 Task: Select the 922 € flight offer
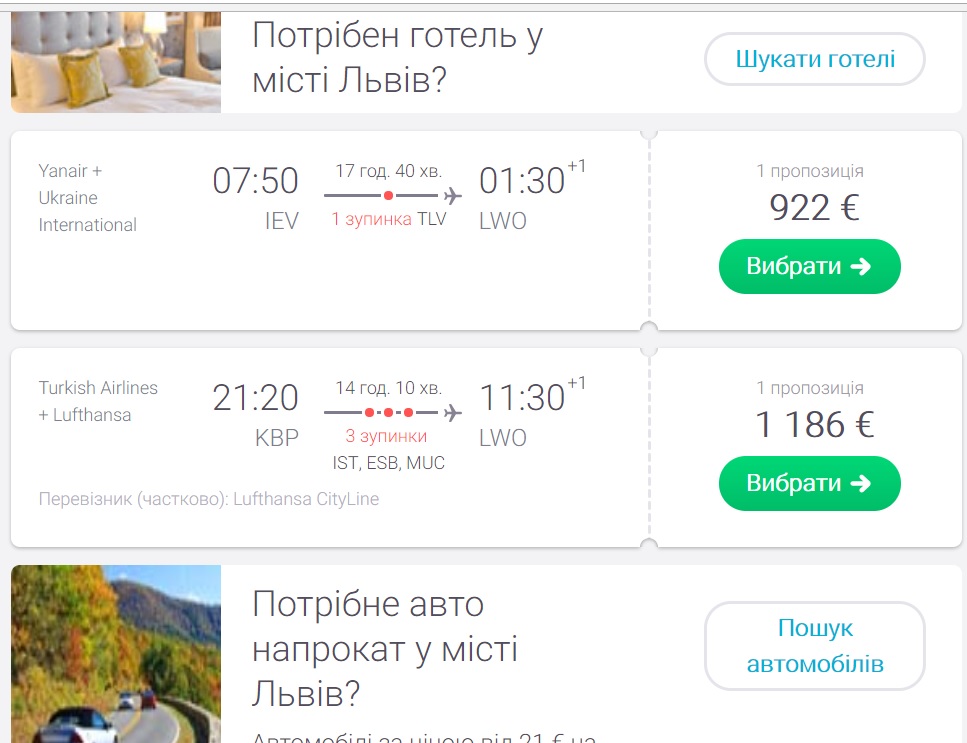coord(809,266)
